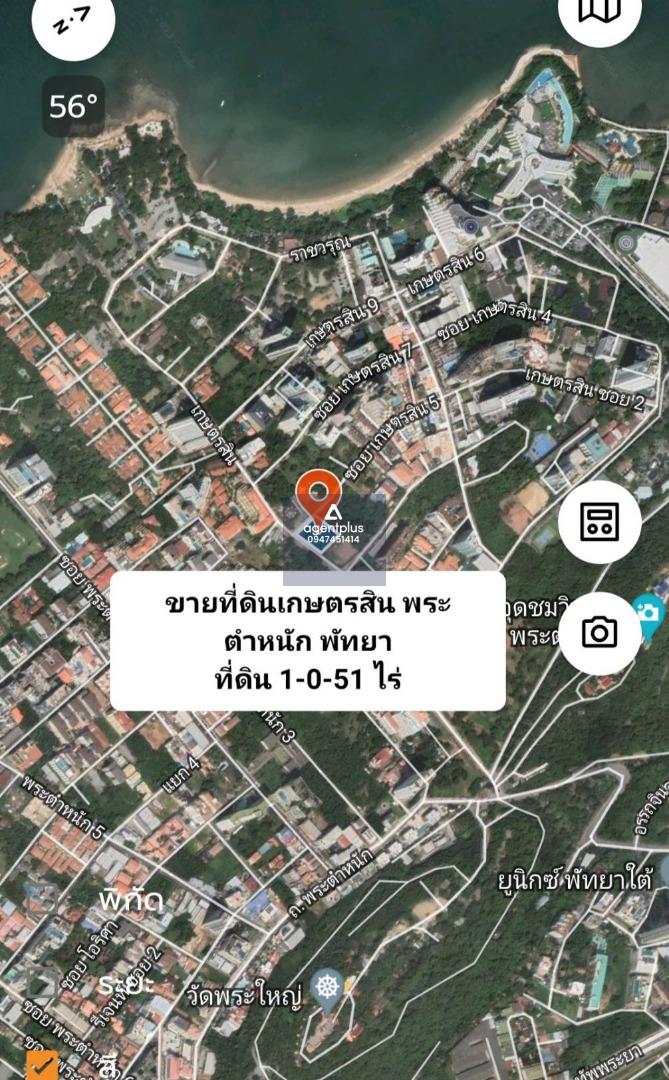This screenshot has height=1080, width=669.
Task: Open the map type selector
Action: coord(599,14)
